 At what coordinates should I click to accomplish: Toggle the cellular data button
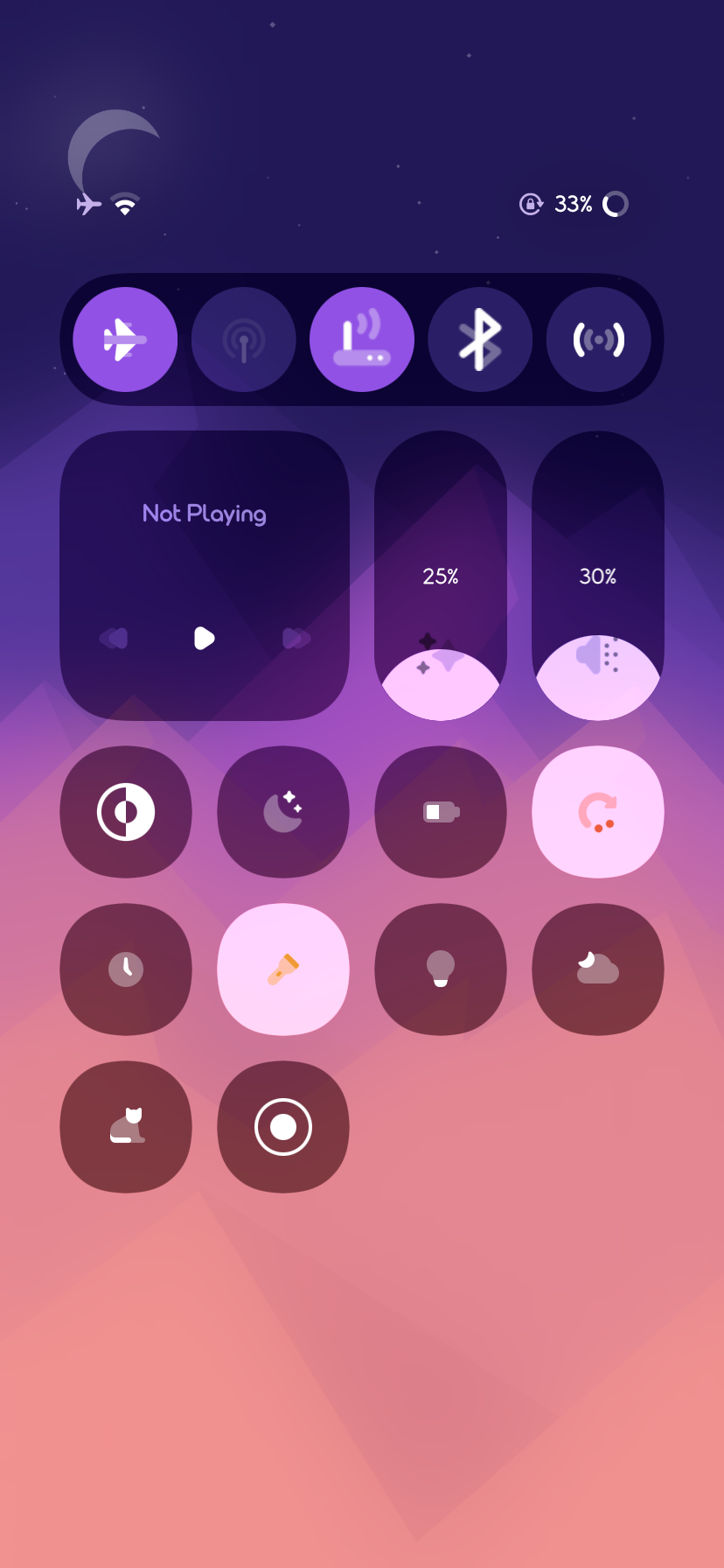[244, 339]
